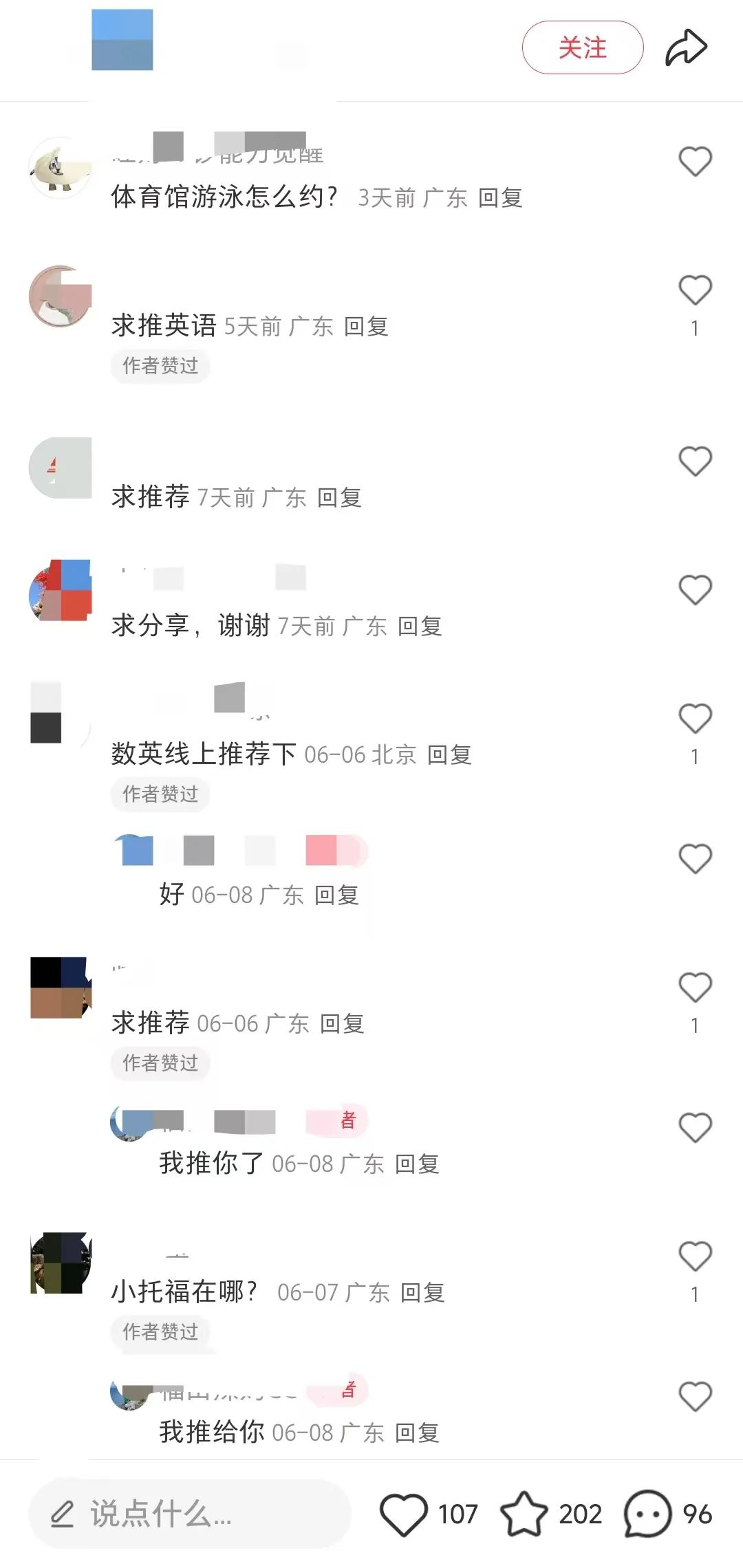Reply to the comment 体育馆游泳怎么约?
743x1568 pixels.
tap(500, 198)
